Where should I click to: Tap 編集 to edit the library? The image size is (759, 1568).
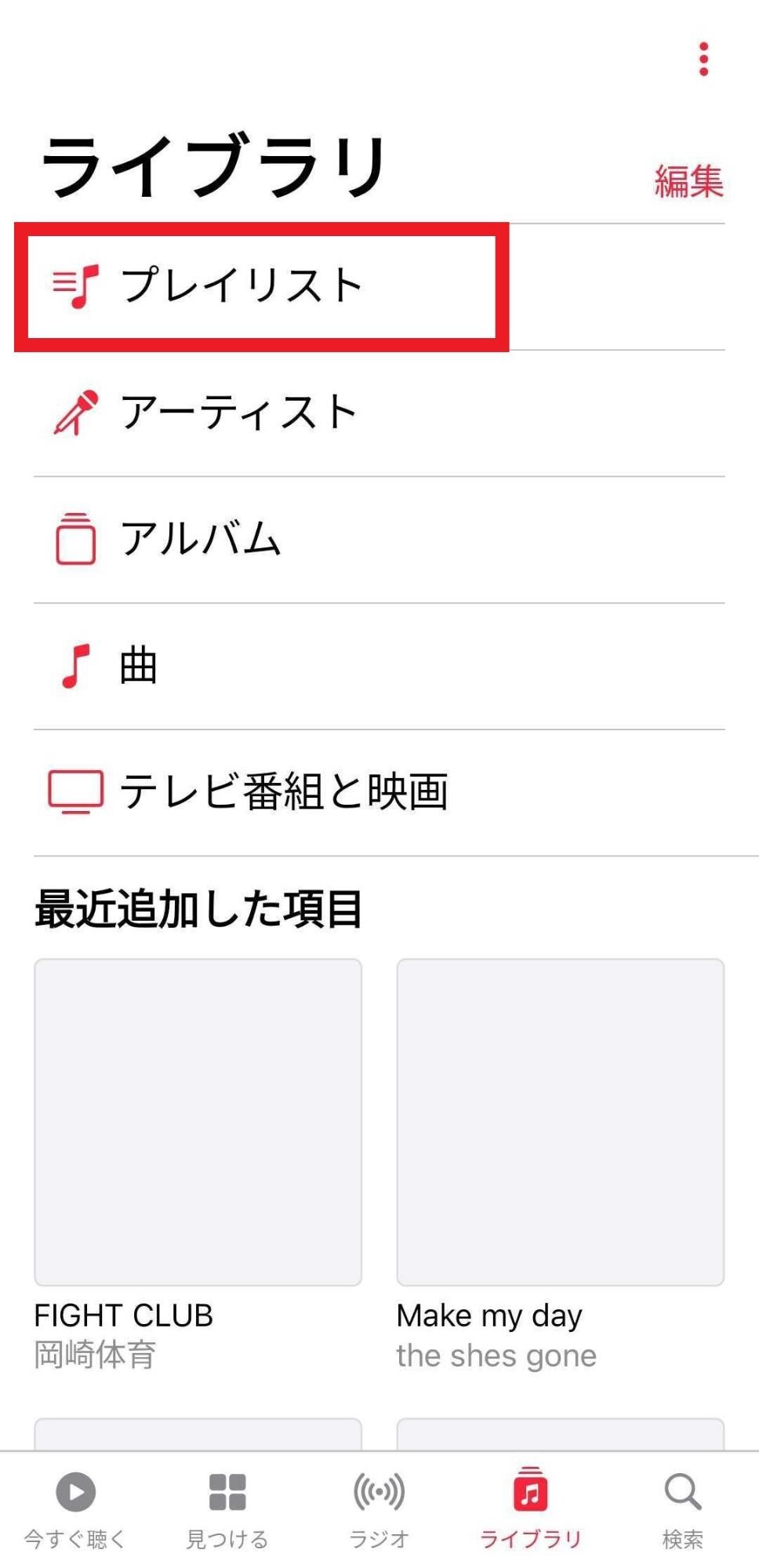click(x=688, y=181)
